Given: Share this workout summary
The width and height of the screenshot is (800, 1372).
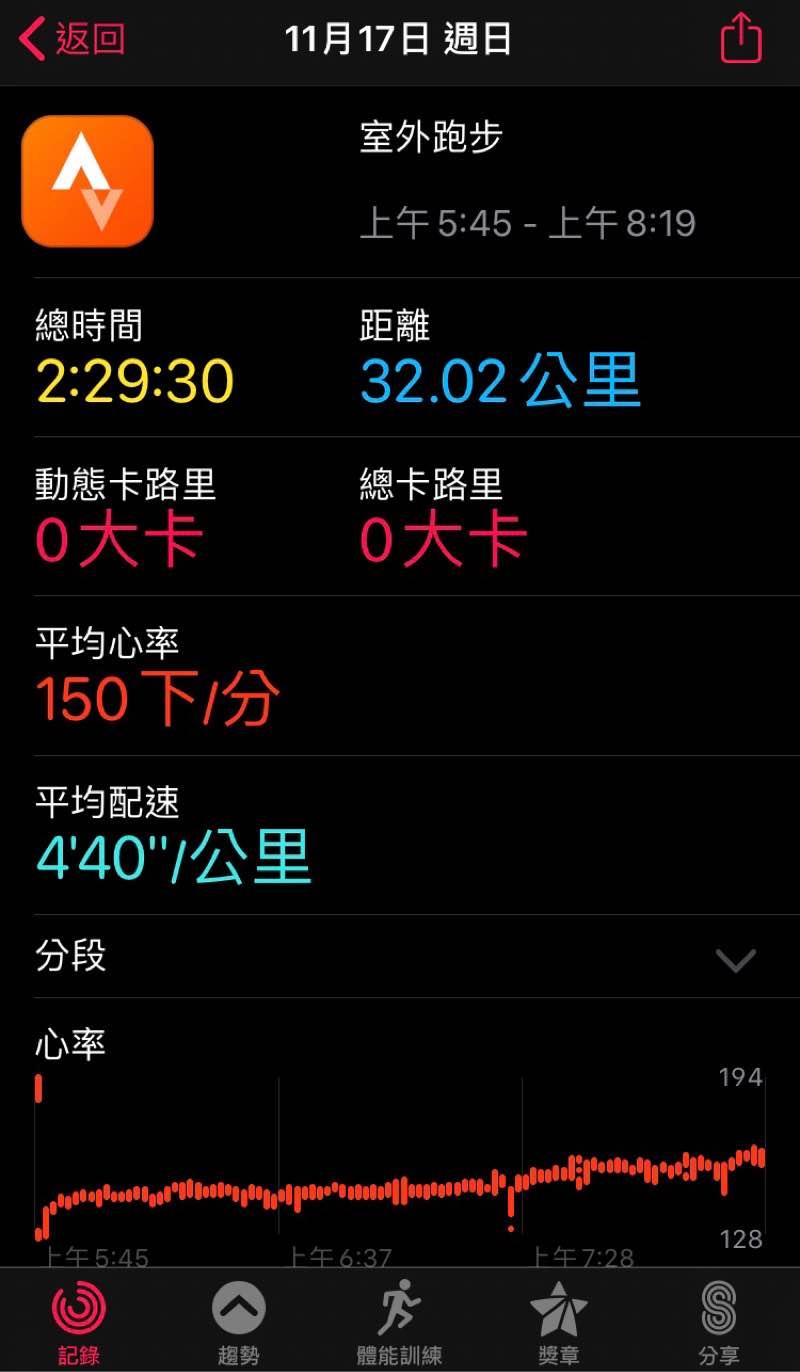Looking at the screenshot, I should click(741, 40).
